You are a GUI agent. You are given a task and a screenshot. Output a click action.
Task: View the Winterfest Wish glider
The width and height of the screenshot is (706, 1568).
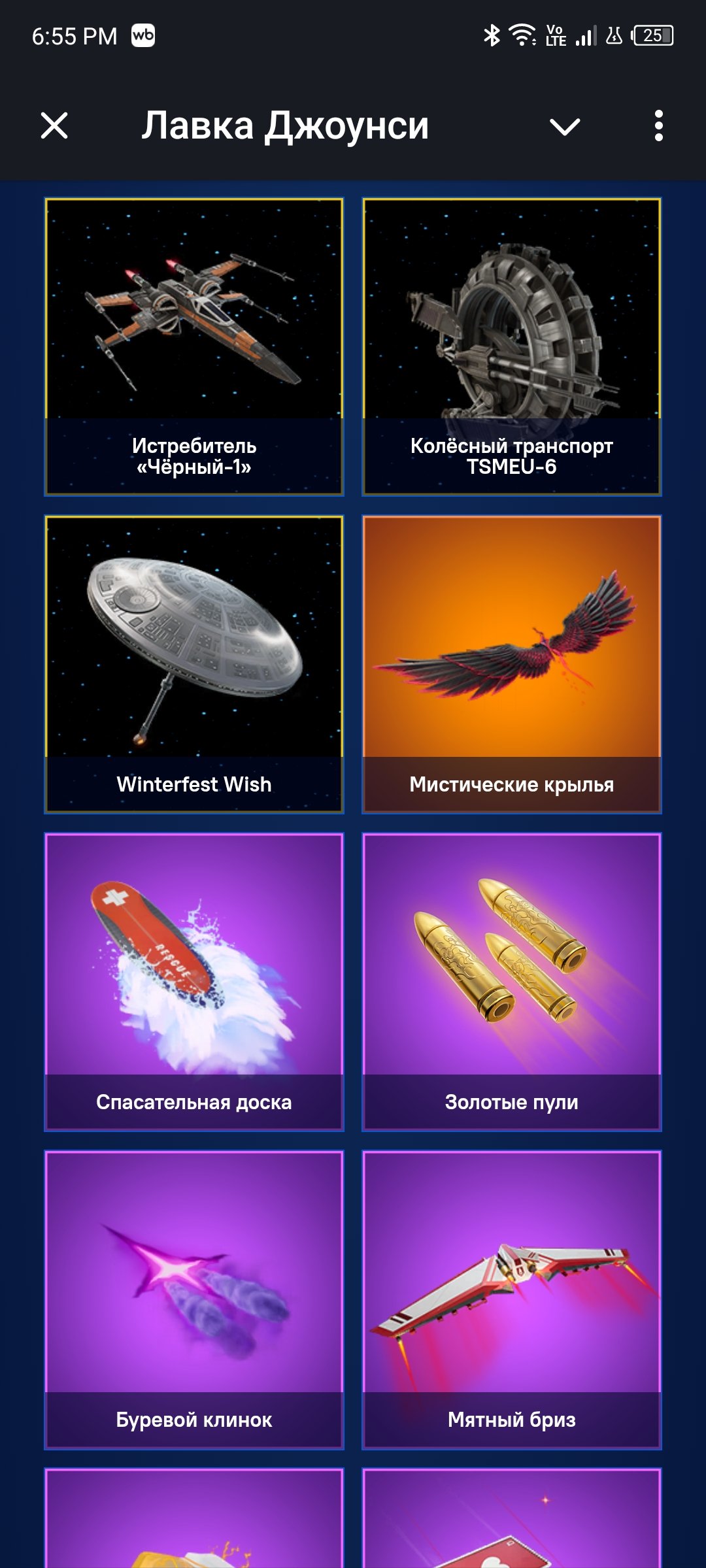click(x=194, y=664)
